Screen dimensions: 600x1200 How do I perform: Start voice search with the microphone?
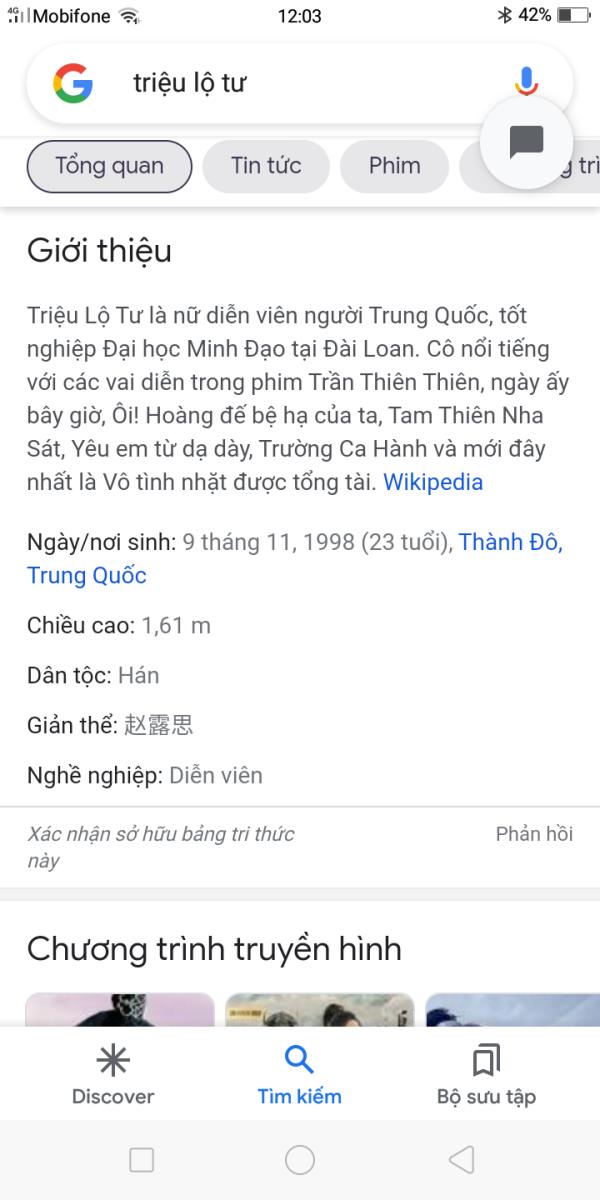click(526, 83)
